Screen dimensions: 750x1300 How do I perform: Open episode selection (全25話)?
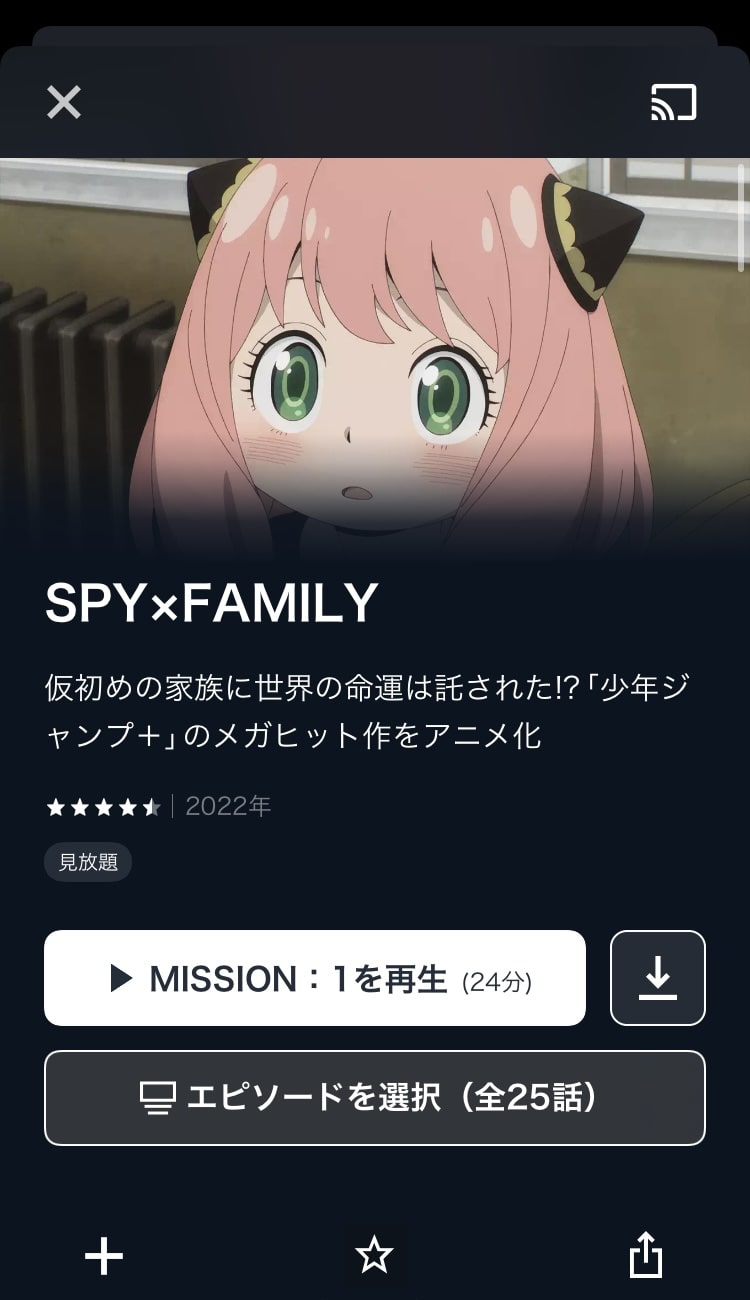(375, 1098)
